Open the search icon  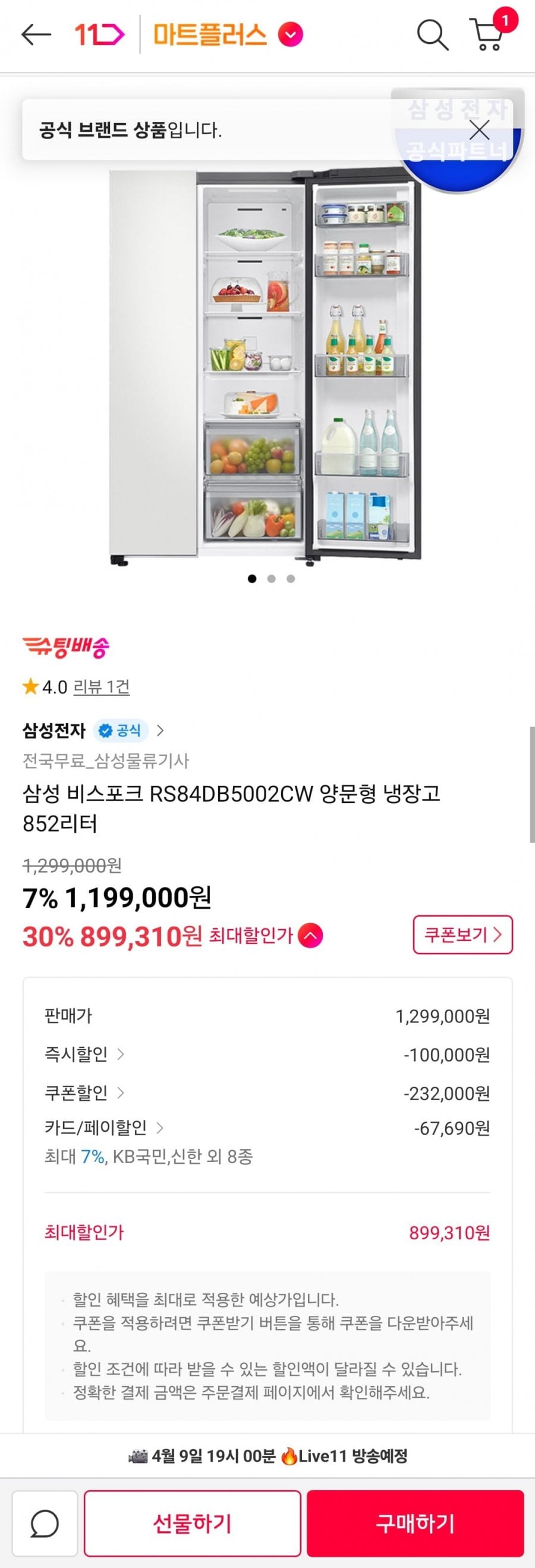(x=432, y=34)
